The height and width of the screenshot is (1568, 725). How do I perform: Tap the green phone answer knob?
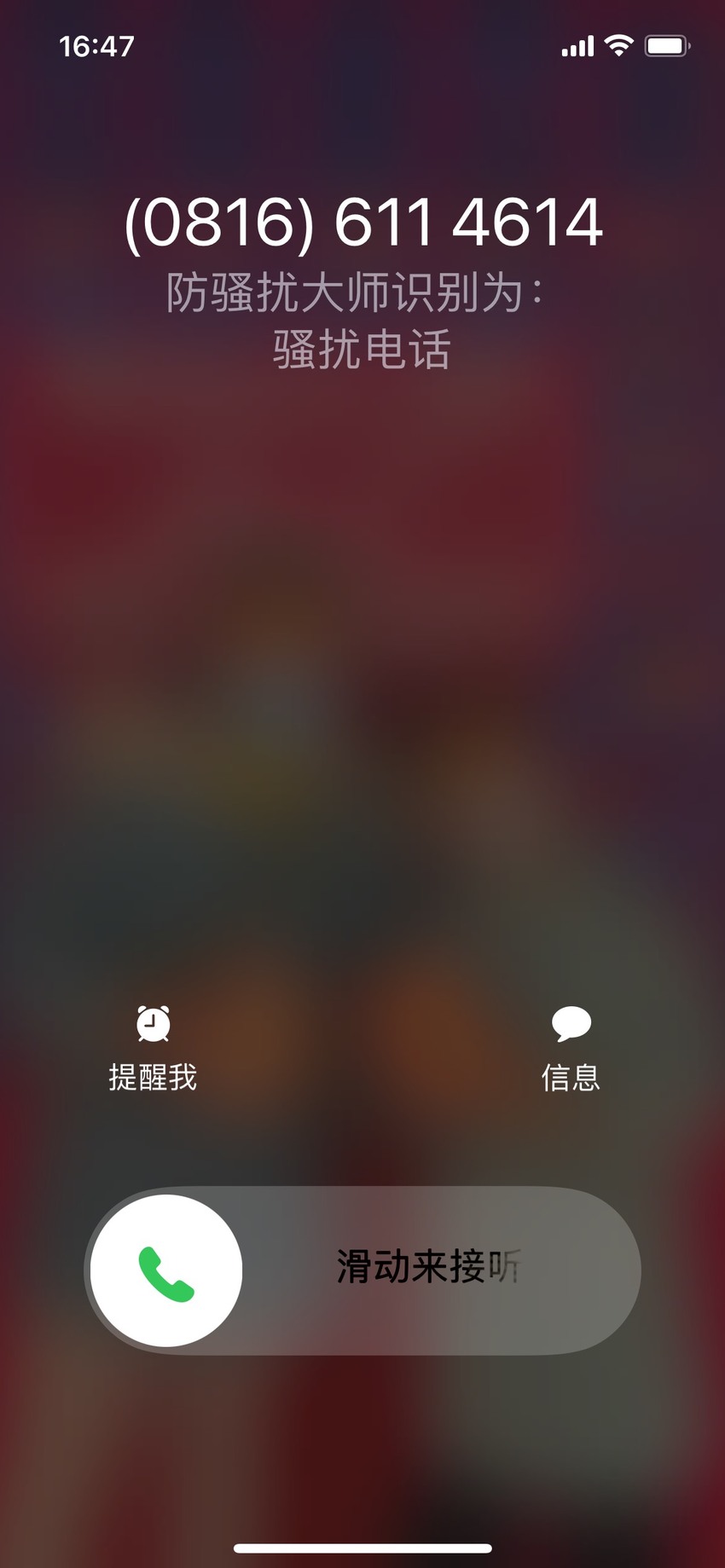point(166,1271)
